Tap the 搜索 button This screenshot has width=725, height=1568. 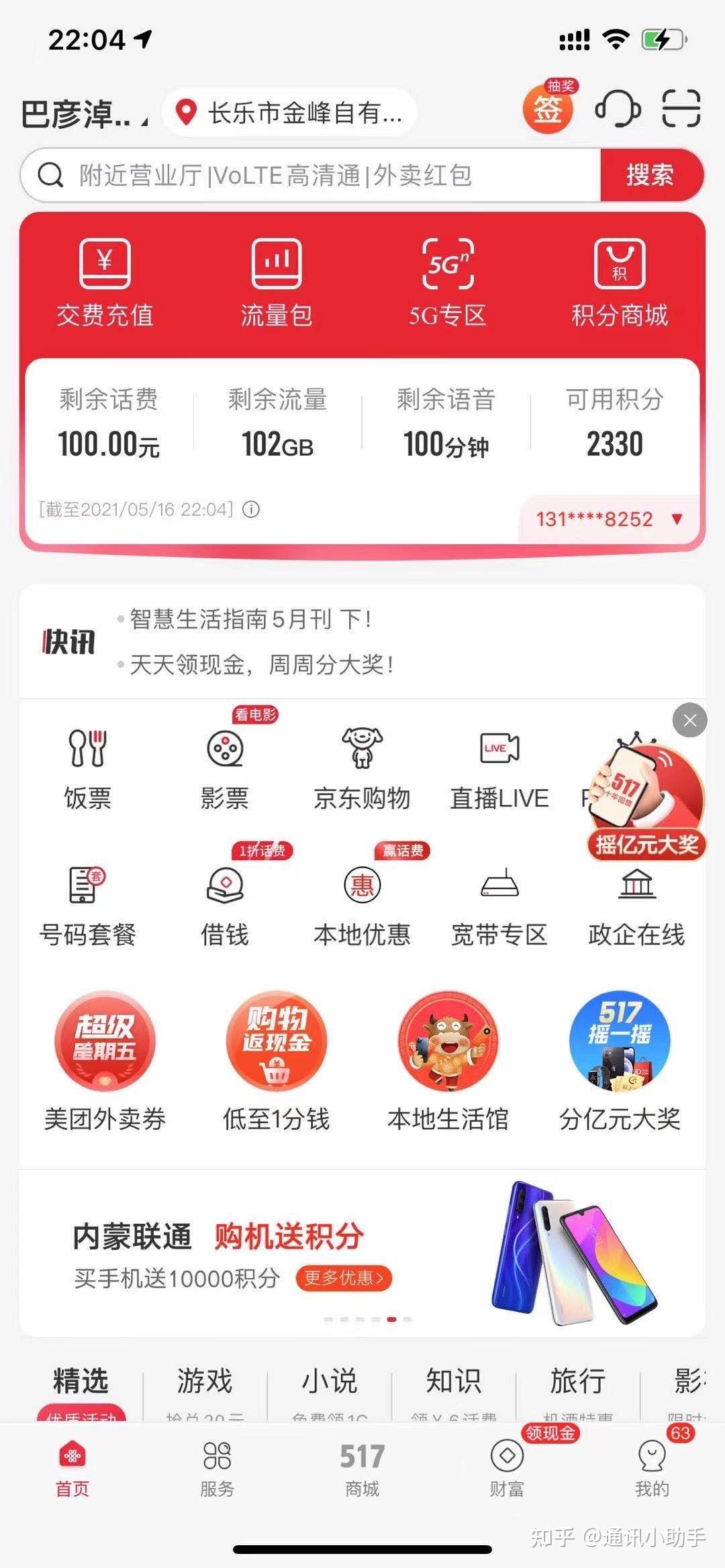[650, 175]
